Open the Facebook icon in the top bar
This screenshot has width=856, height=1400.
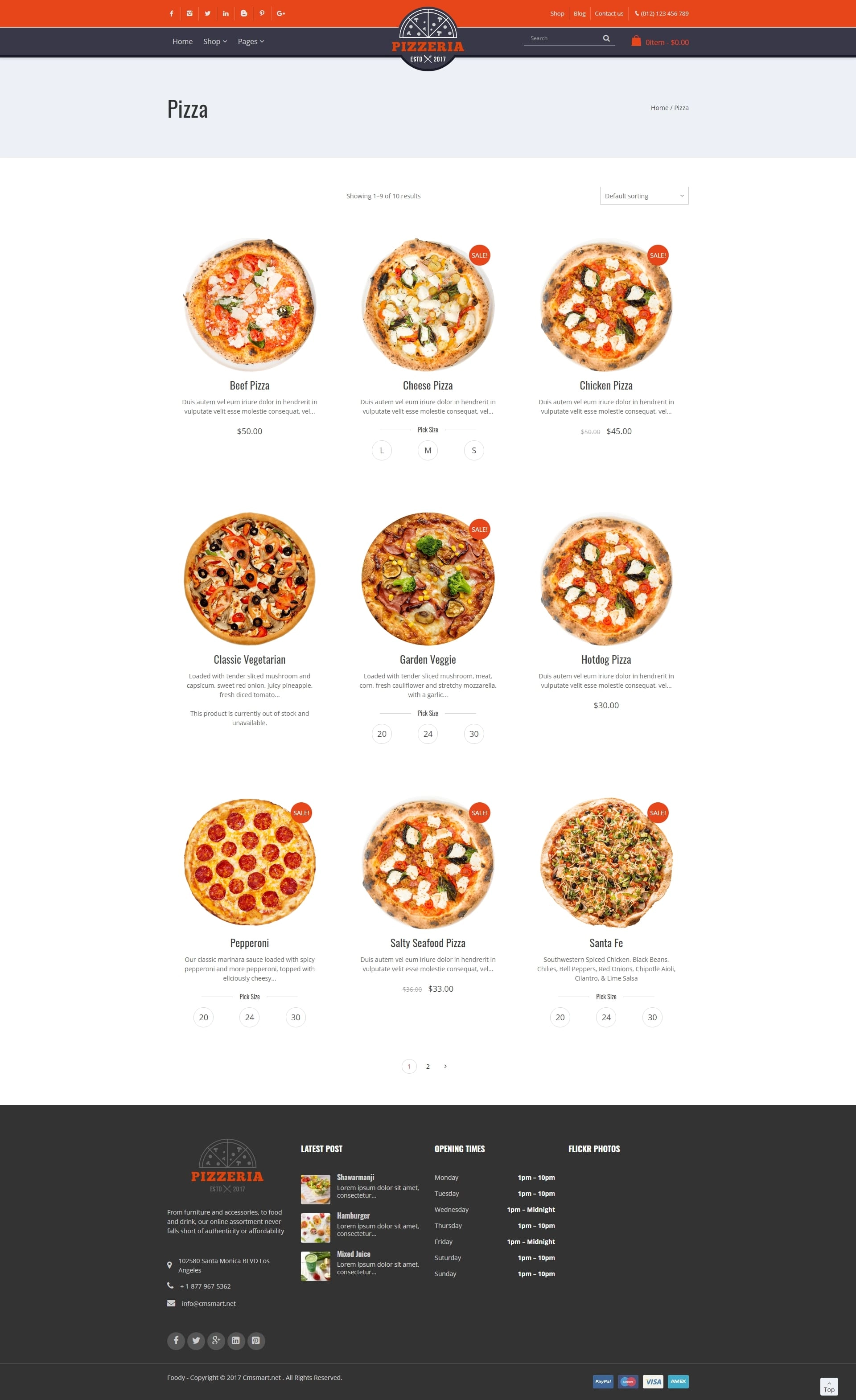[171, 14]
